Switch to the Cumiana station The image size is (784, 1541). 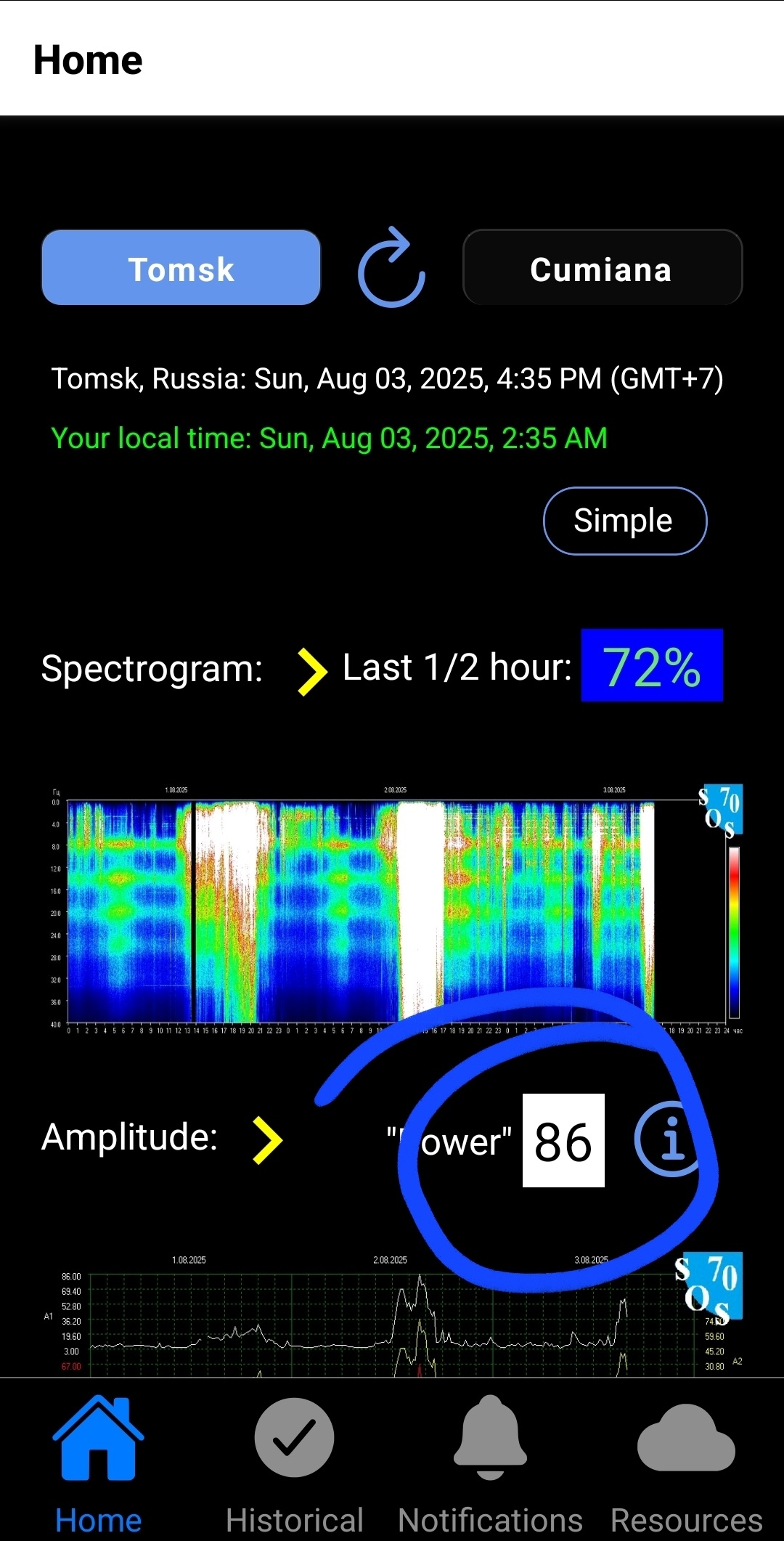coord(602,268)
